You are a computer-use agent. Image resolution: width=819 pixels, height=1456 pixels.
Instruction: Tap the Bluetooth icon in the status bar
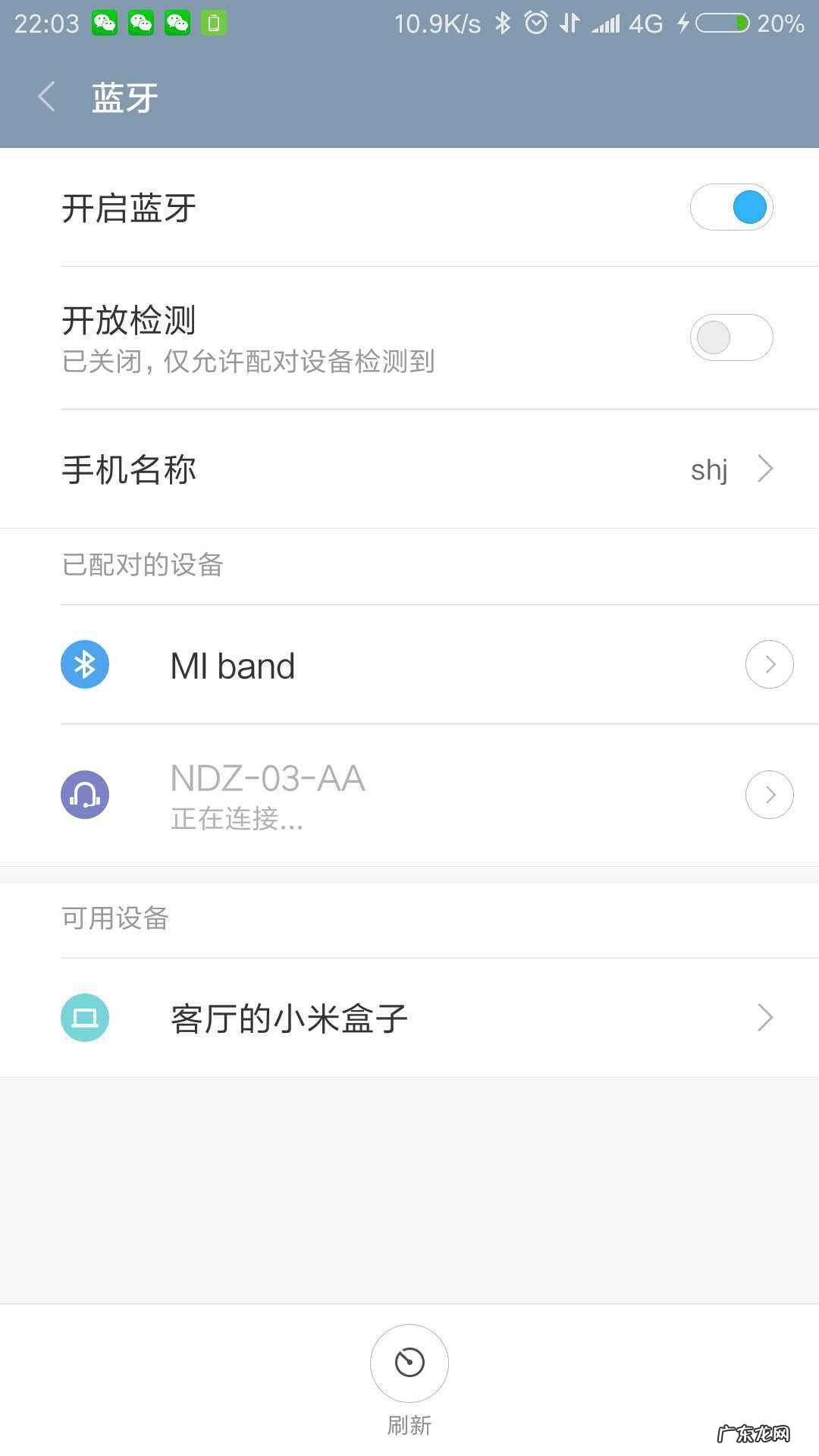coord(500,22)
